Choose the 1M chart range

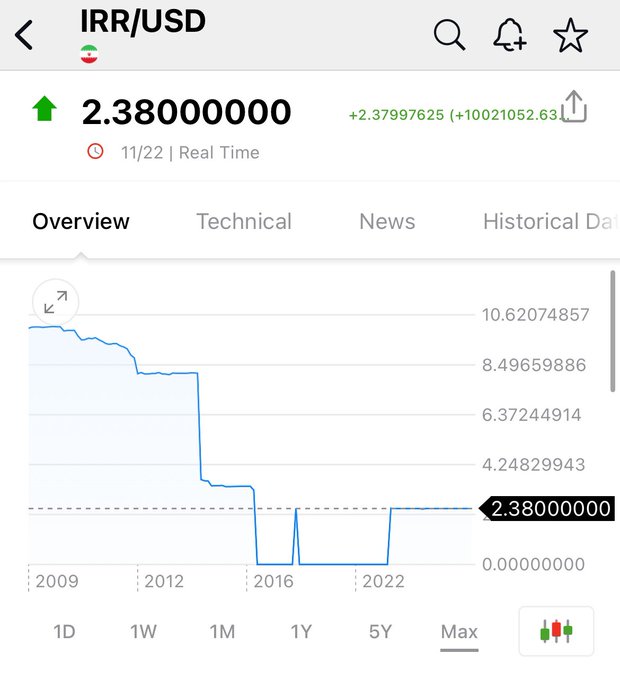click(222, 631)
